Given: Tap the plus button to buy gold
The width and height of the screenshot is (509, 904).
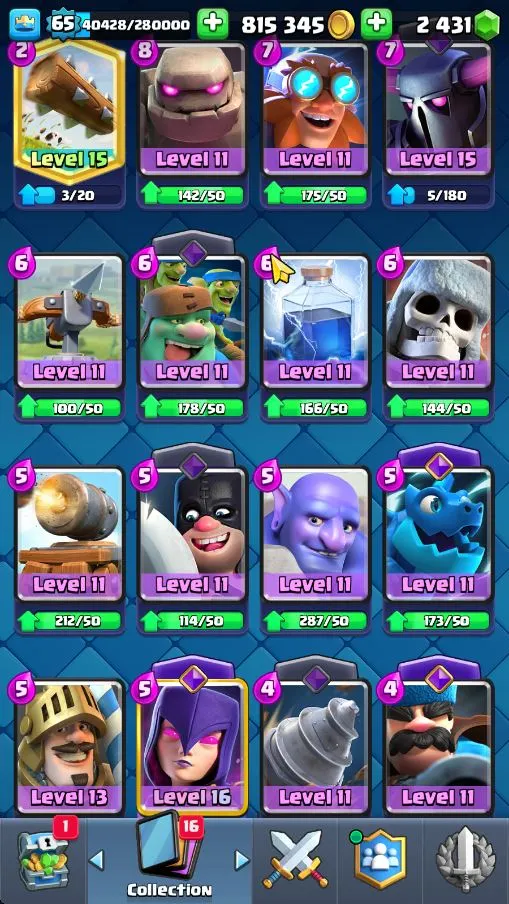Looking at the screenshot, I should point(376,24).
